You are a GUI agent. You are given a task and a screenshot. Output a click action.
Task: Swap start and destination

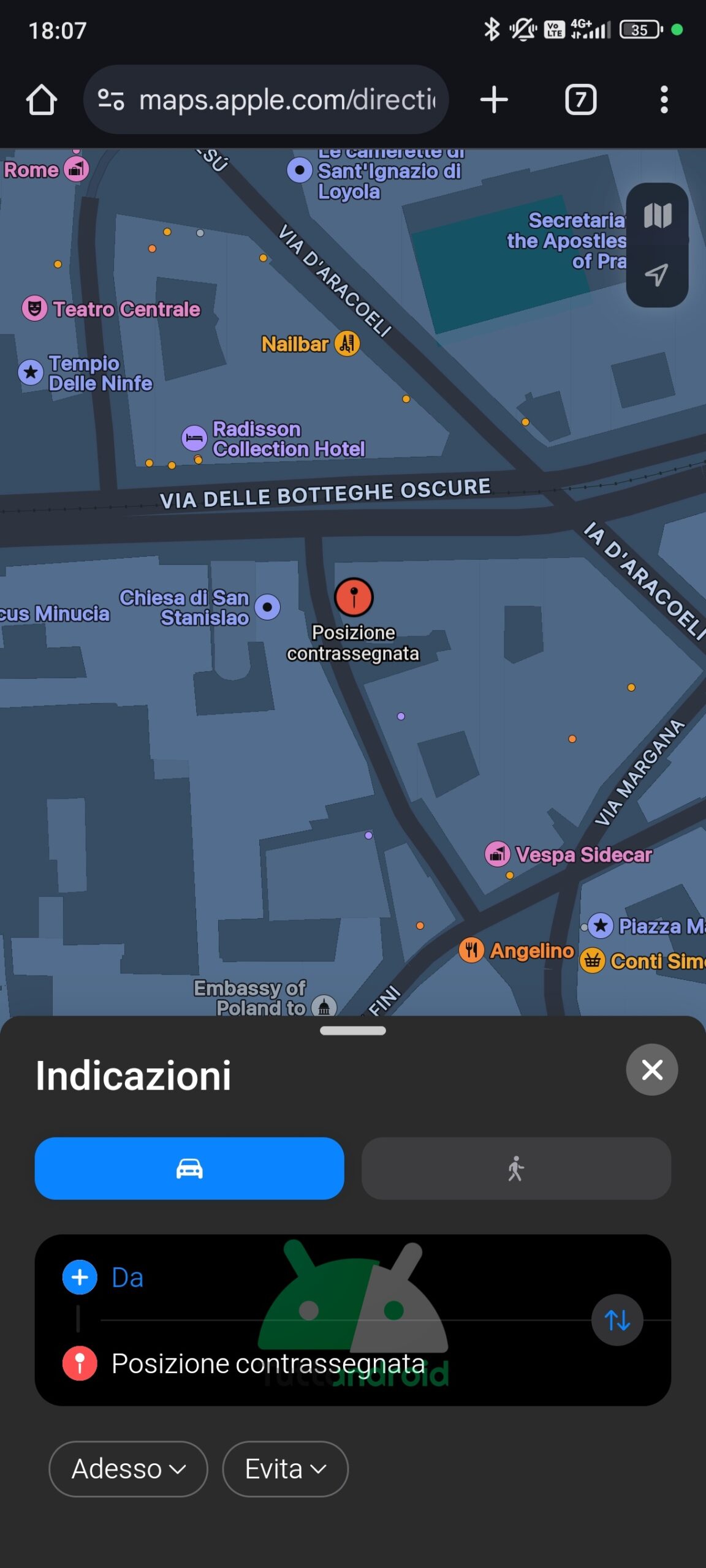click(x=617, y=1320)
